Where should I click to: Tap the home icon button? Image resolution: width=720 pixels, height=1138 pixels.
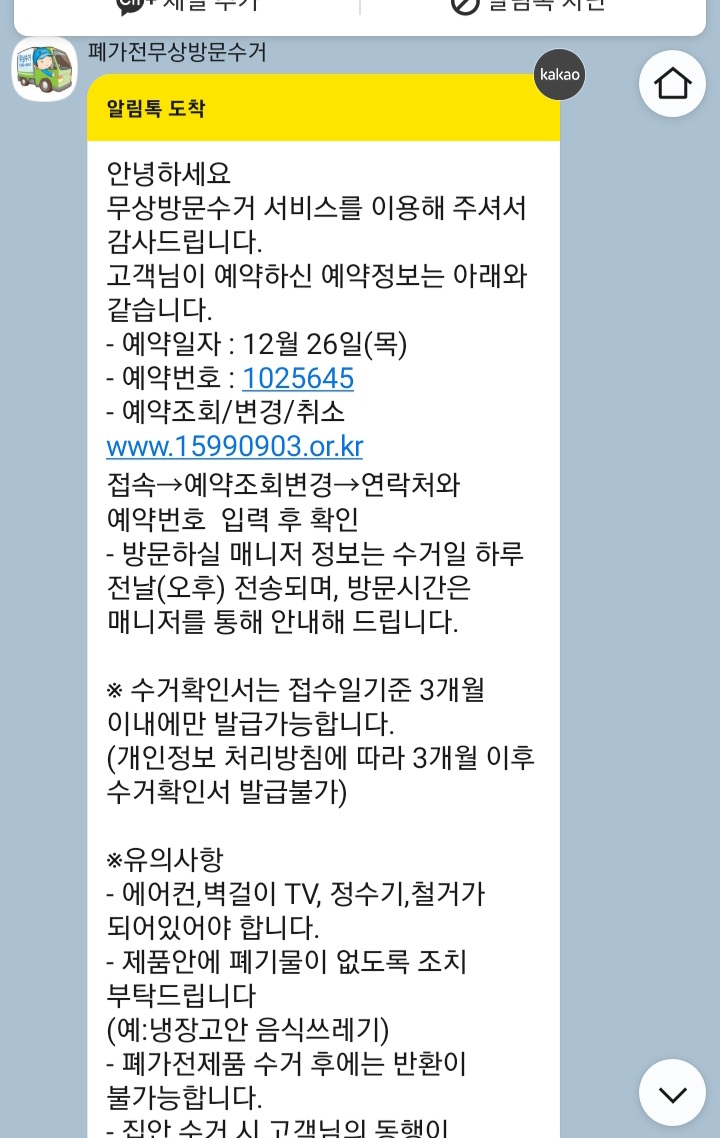coord(672,83)
